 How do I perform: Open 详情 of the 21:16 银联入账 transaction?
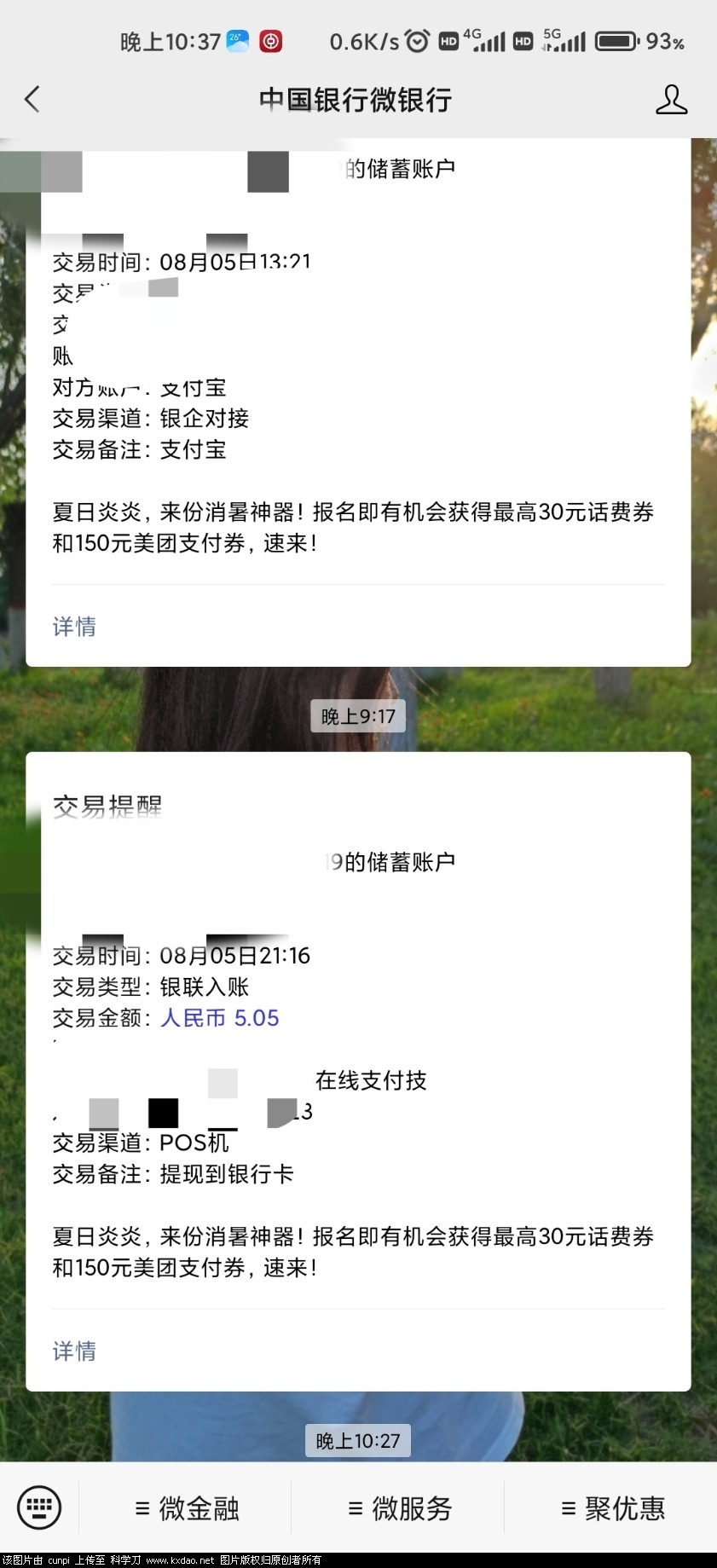74,1351
